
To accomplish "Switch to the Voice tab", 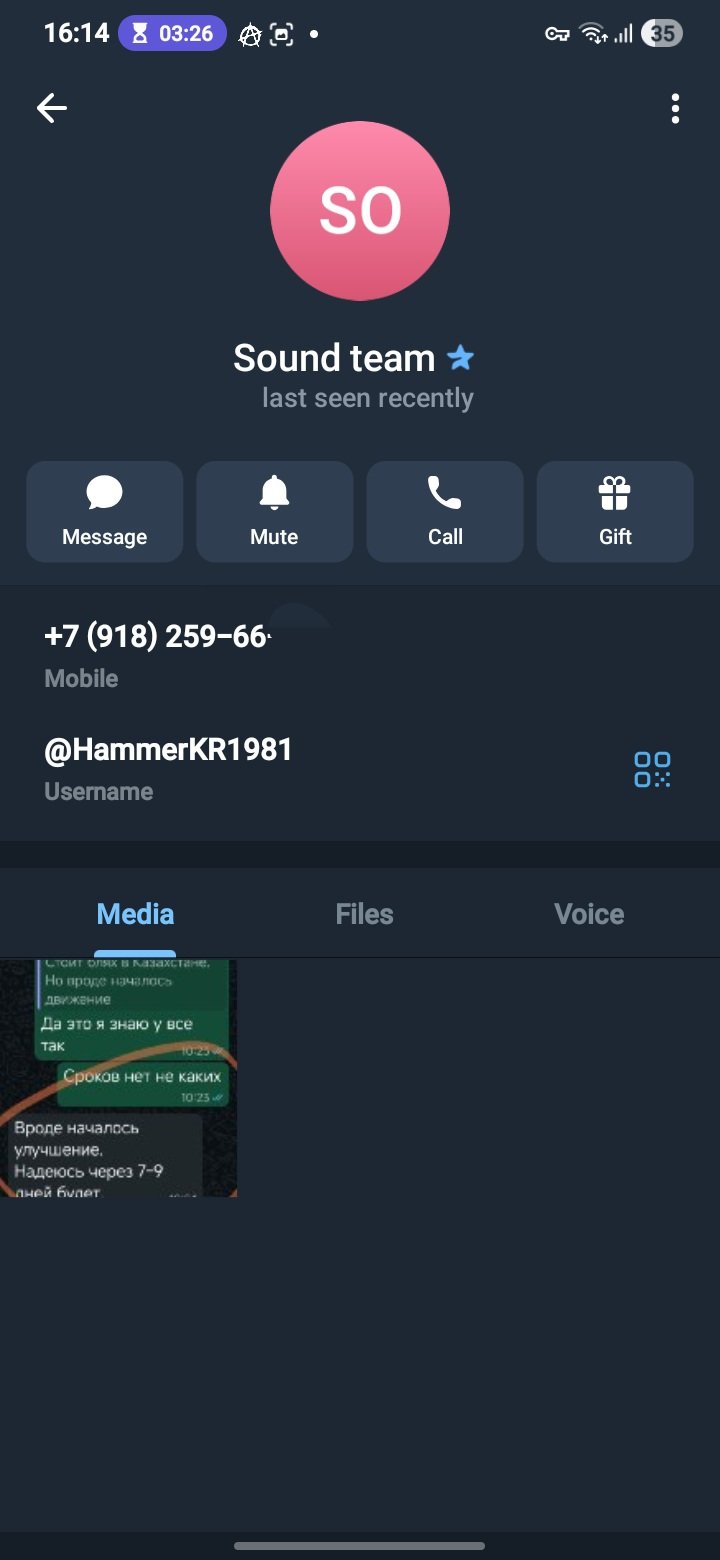I will [x=589, y=914].
